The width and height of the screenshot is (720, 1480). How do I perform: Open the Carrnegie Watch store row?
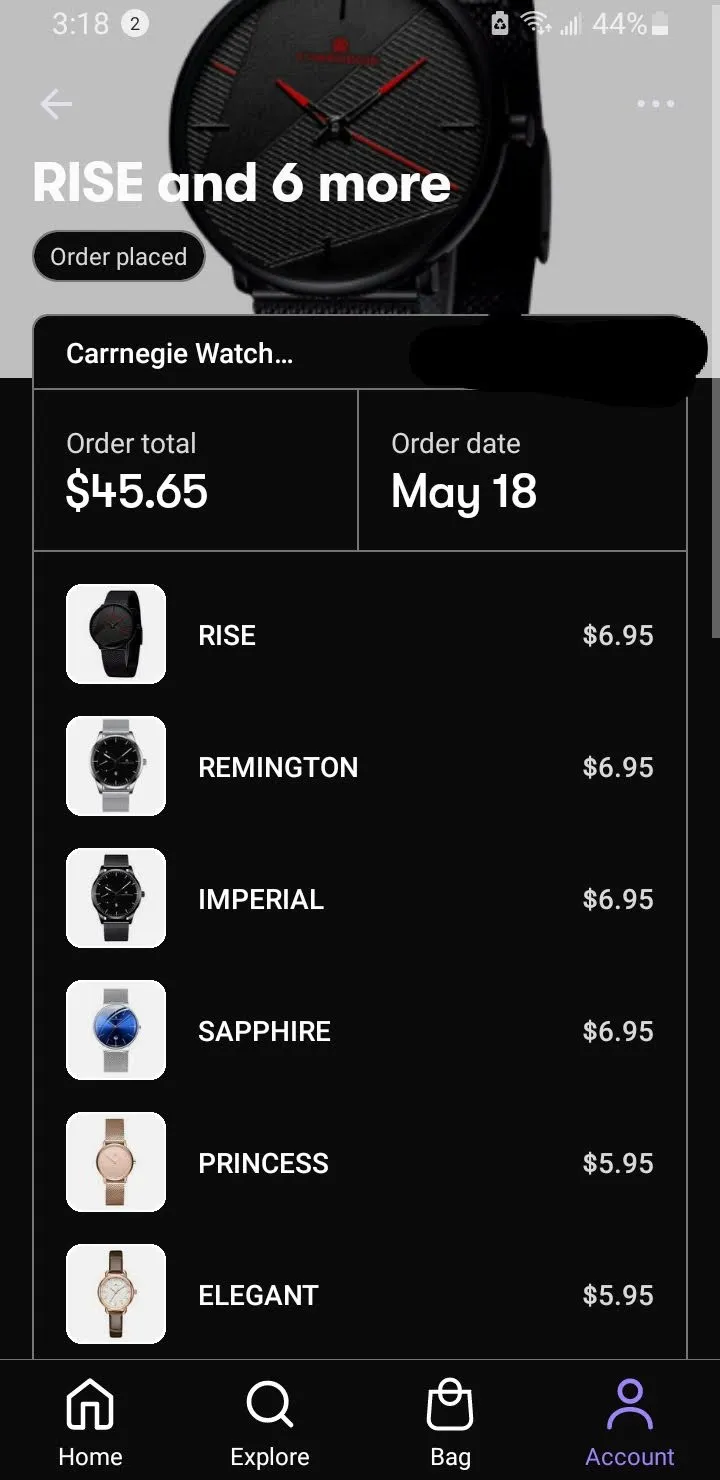pyautogui.click(x=360, y=353)
